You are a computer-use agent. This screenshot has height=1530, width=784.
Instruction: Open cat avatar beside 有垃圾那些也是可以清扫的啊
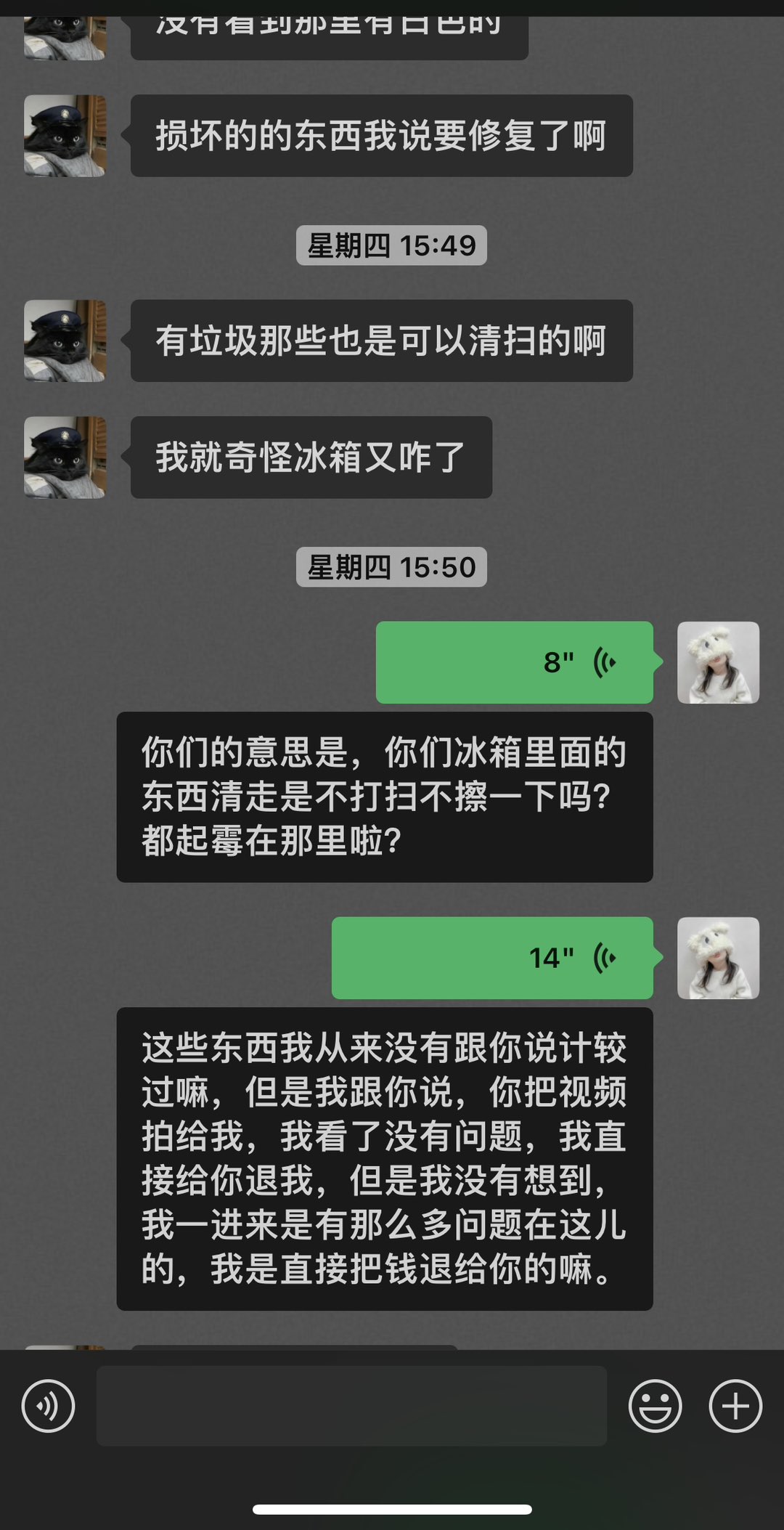[65, 341]
